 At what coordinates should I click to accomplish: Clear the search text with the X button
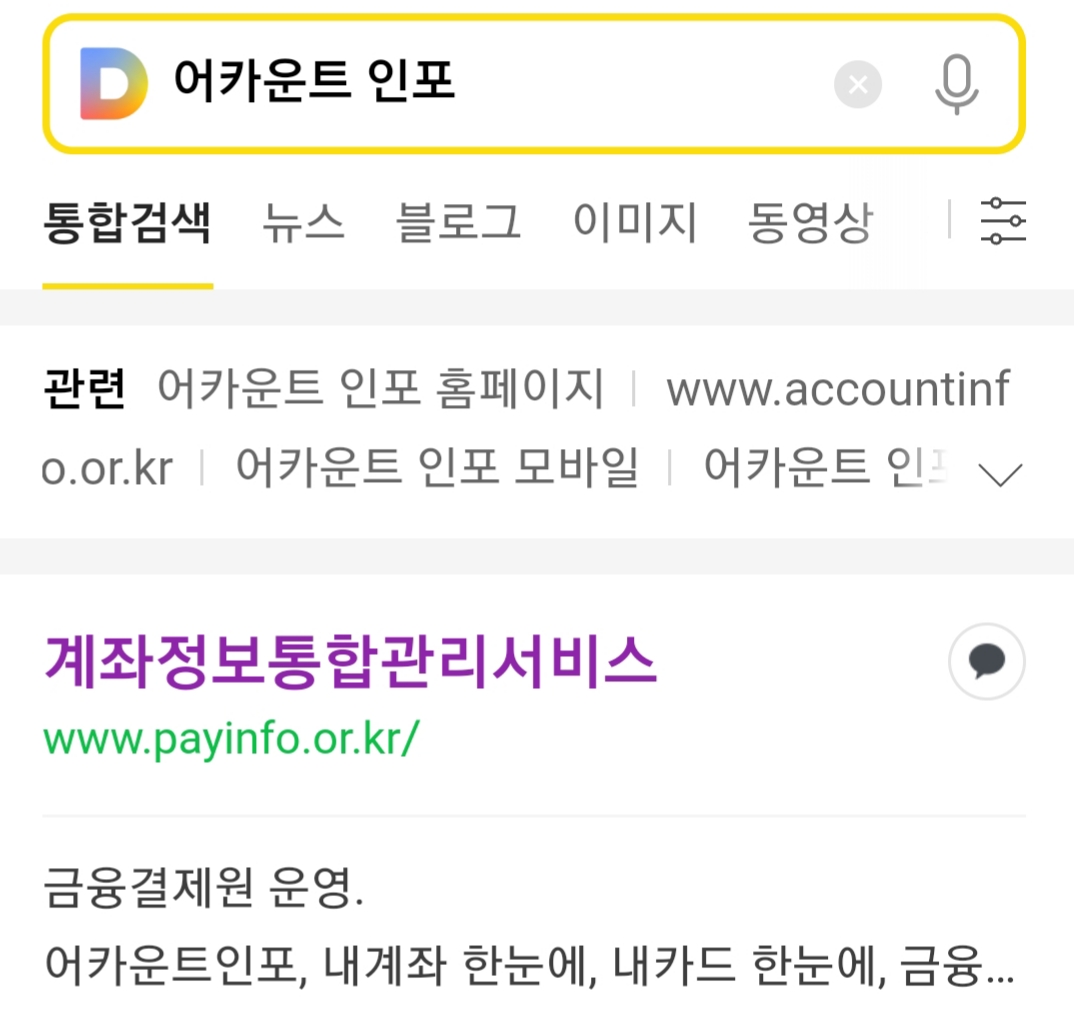tap(858, 84)
